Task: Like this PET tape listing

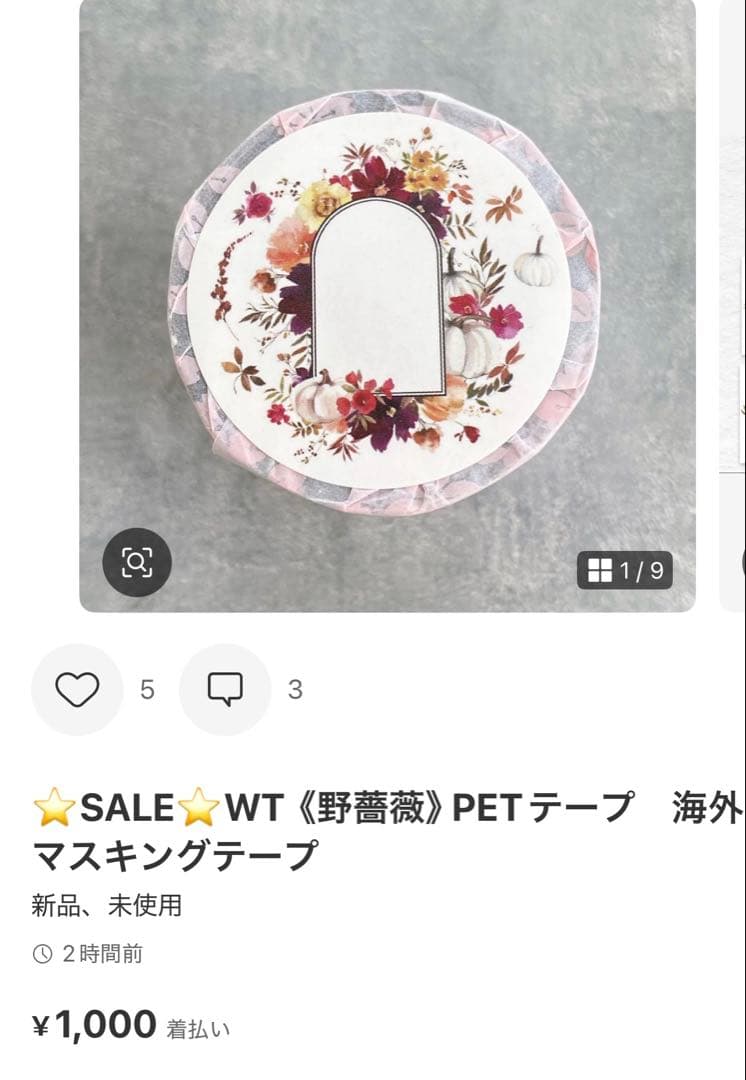Action: pyautogui.click(x=77, y=689)
